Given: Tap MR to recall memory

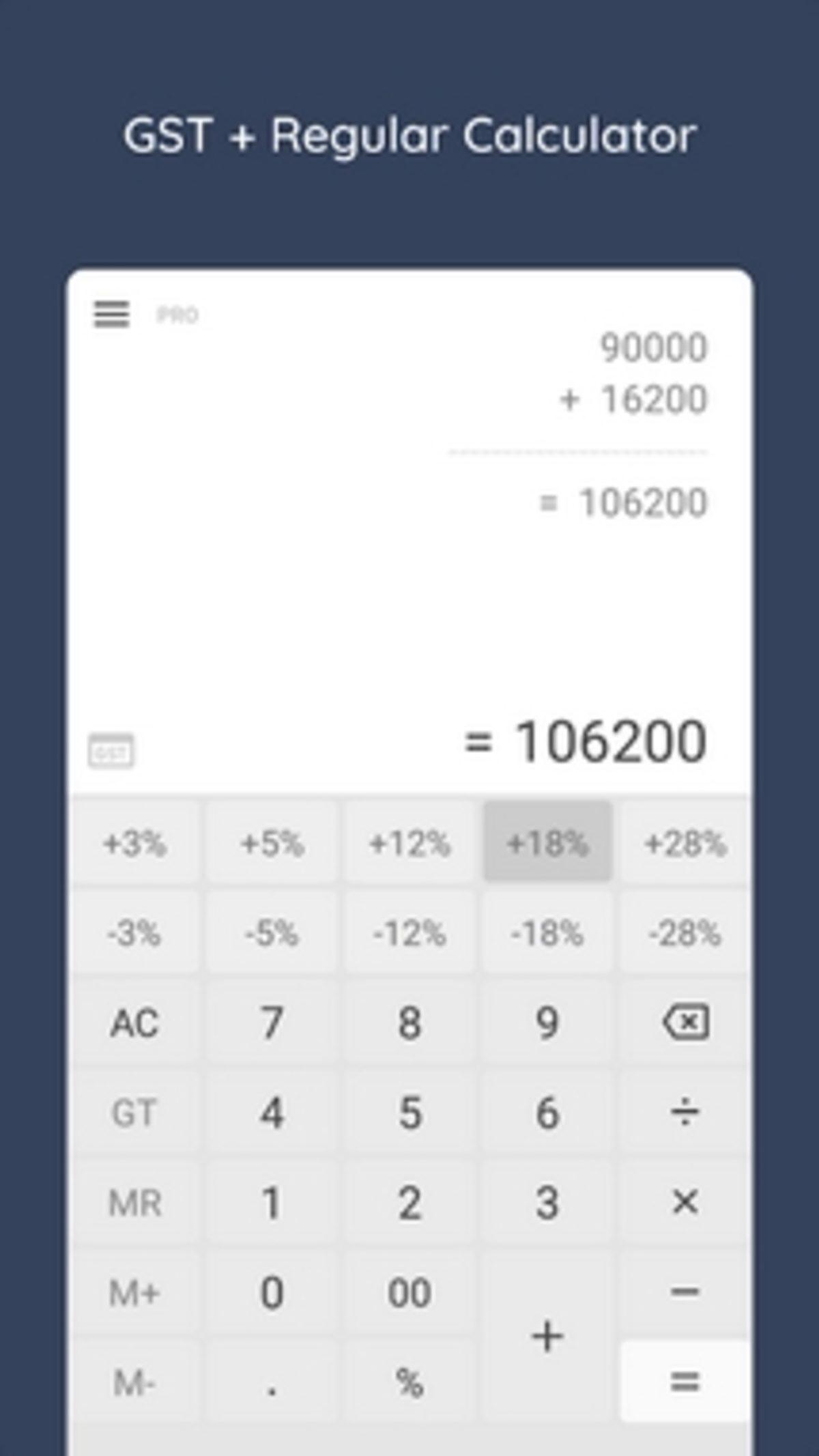Looking at the screenshot, I should (136, 1202).
